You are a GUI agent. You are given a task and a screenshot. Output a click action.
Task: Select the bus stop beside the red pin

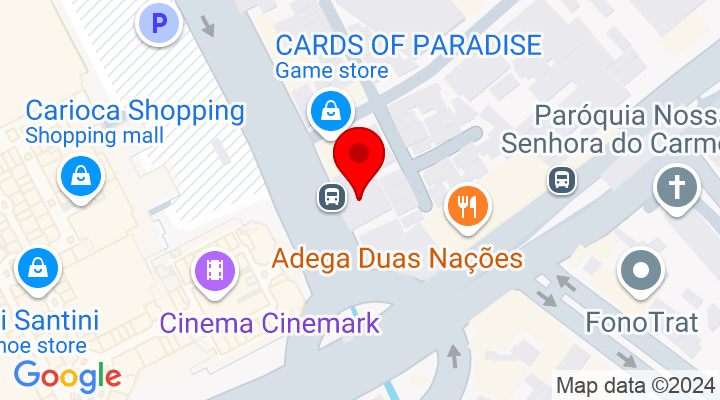(333, 196)
